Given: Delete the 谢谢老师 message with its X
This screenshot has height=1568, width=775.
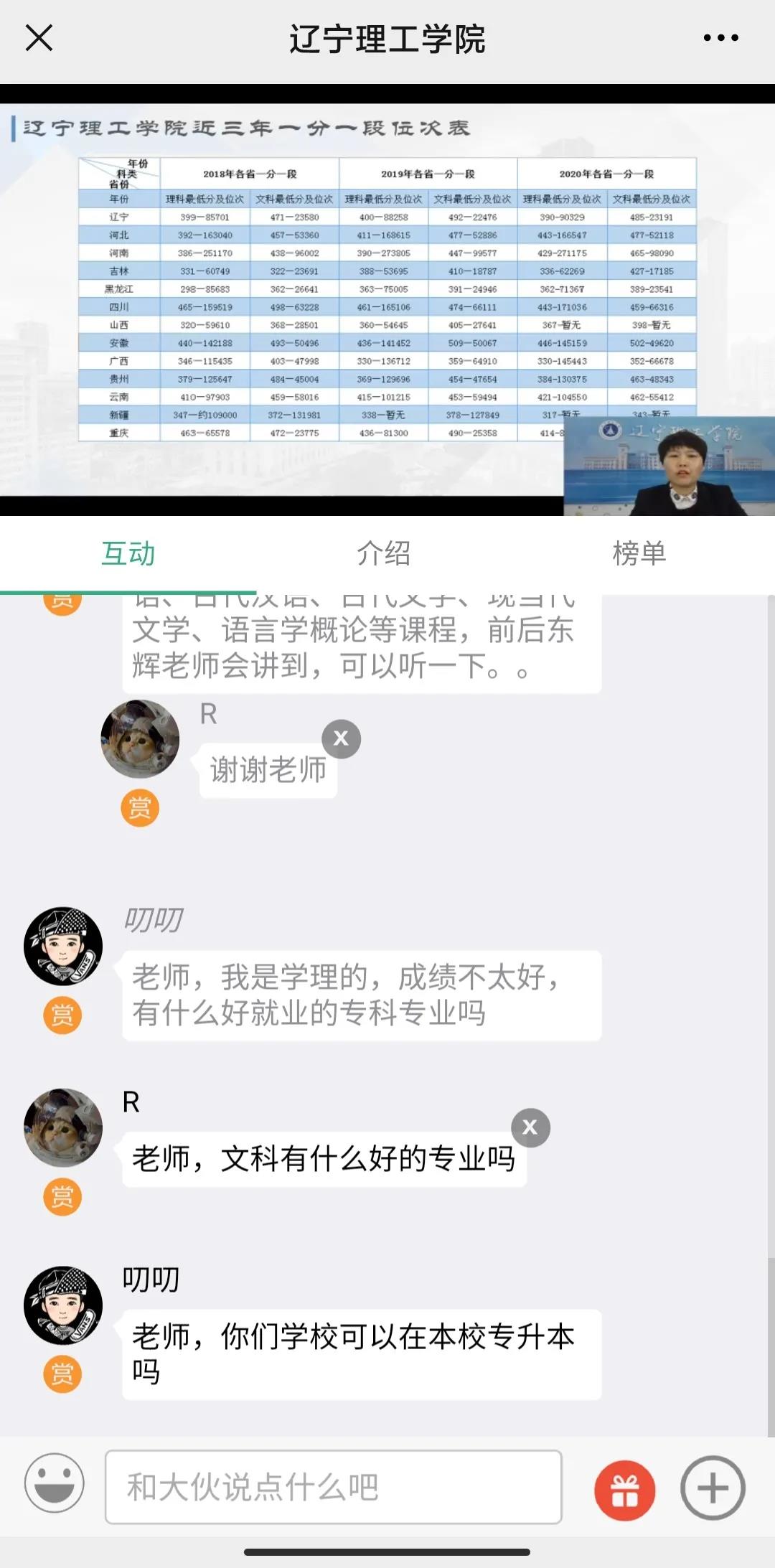Looking at the screenshot, I should [342, 738].
